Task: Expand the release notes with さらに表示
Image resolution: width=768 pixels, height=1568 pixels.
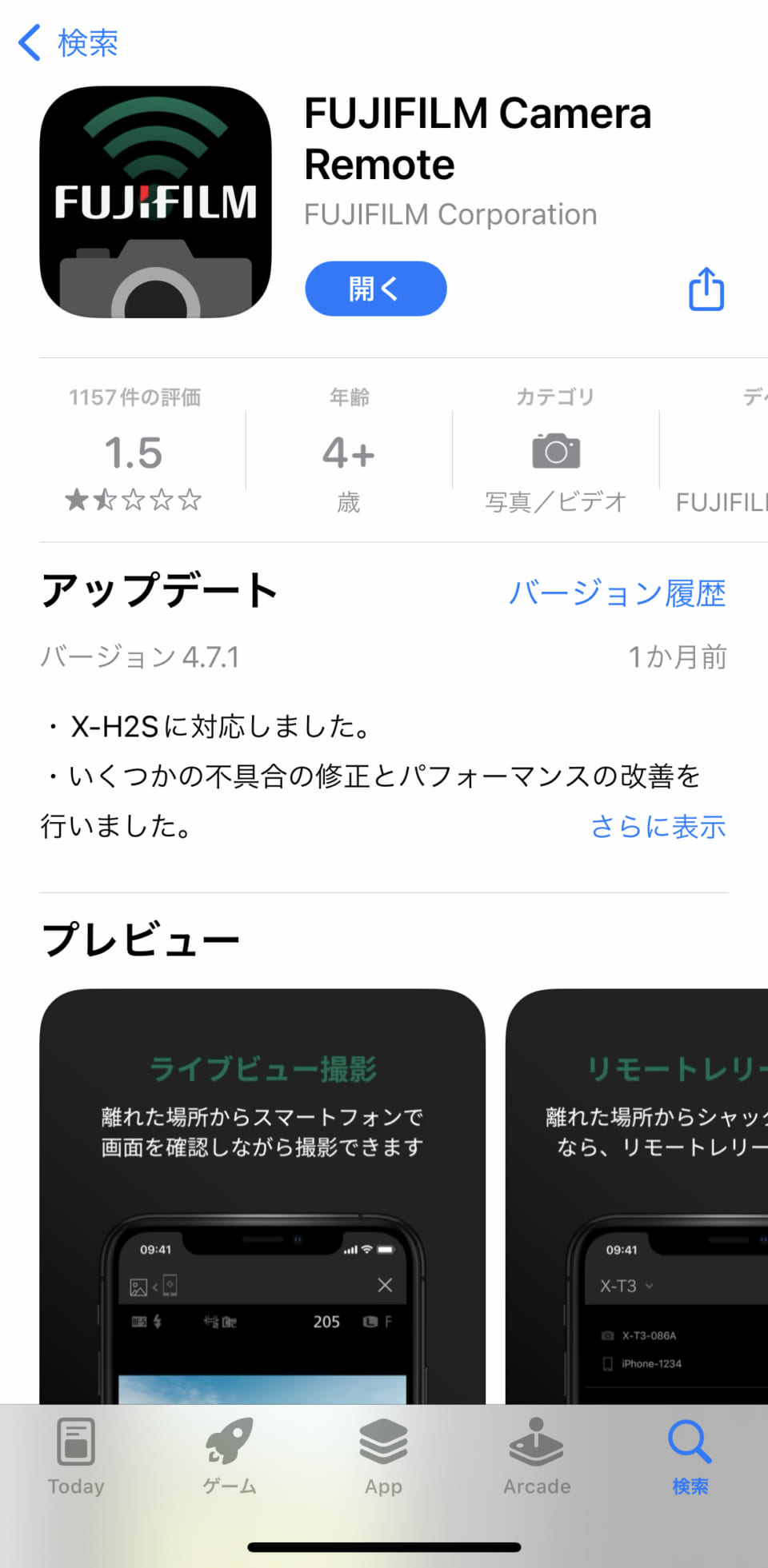Action: pyautogui.click(x=658, y=827)
